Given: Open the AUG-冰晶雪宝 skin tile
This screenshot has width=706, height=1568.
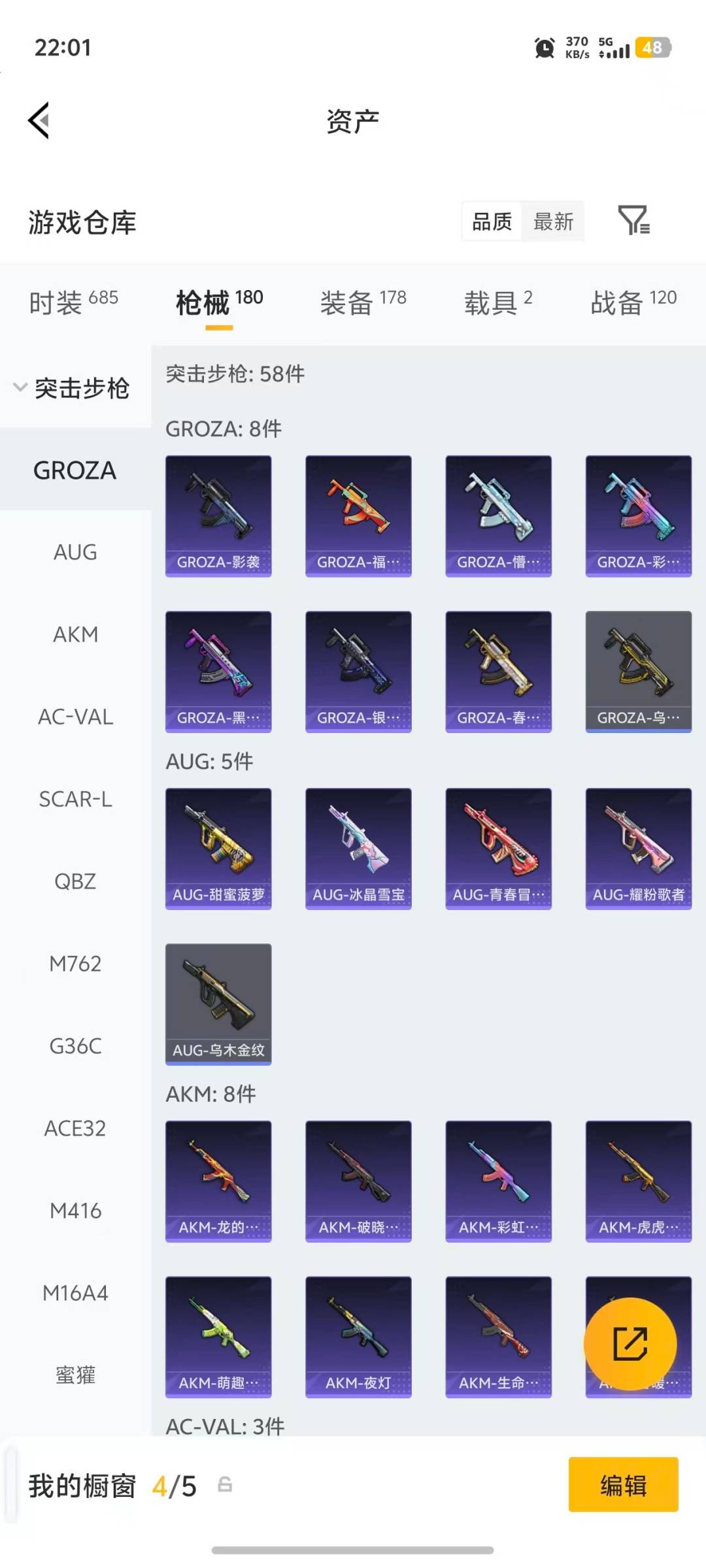Looking at the screenshot, I should (358, 849).
